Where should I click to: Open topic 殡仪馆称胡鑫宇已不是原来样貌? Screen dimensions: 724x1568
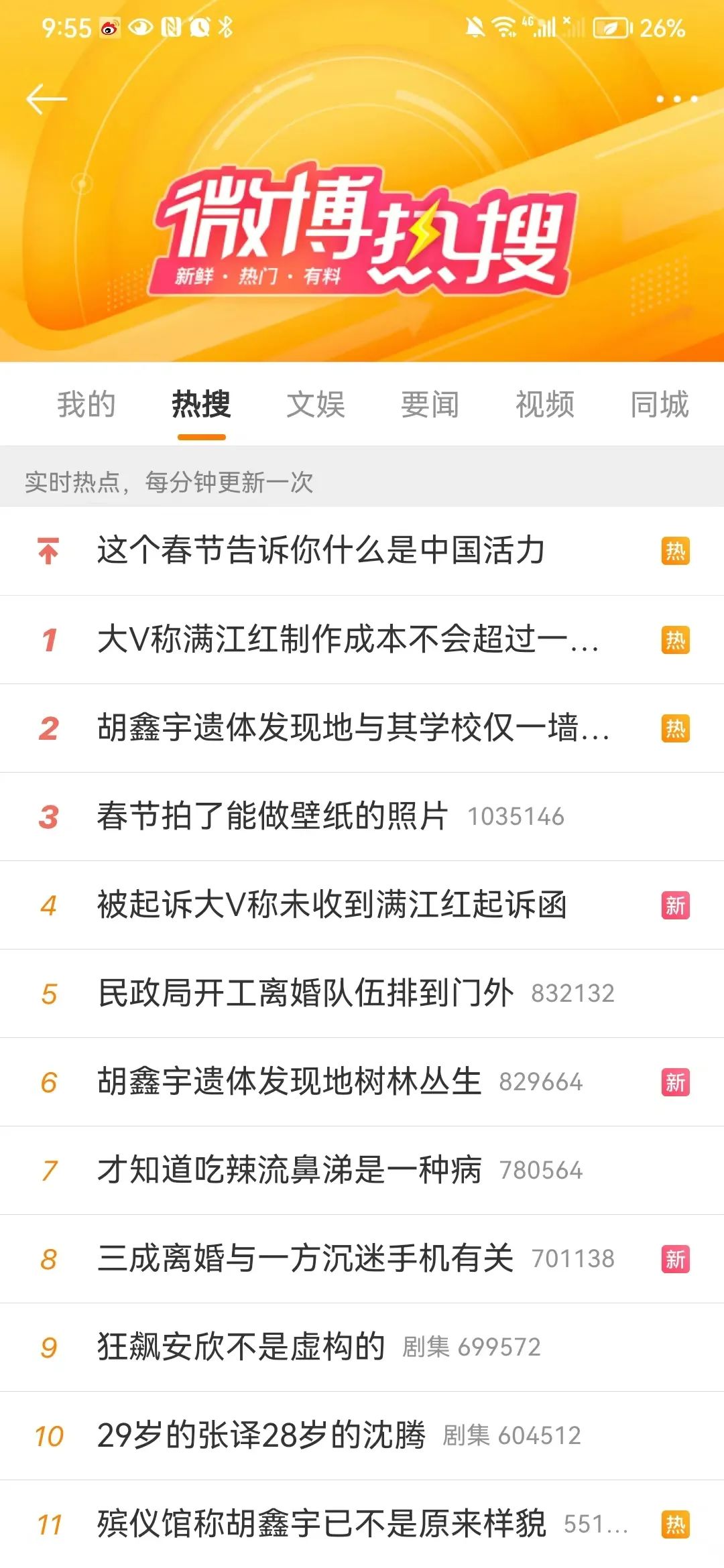[322, 1524]
